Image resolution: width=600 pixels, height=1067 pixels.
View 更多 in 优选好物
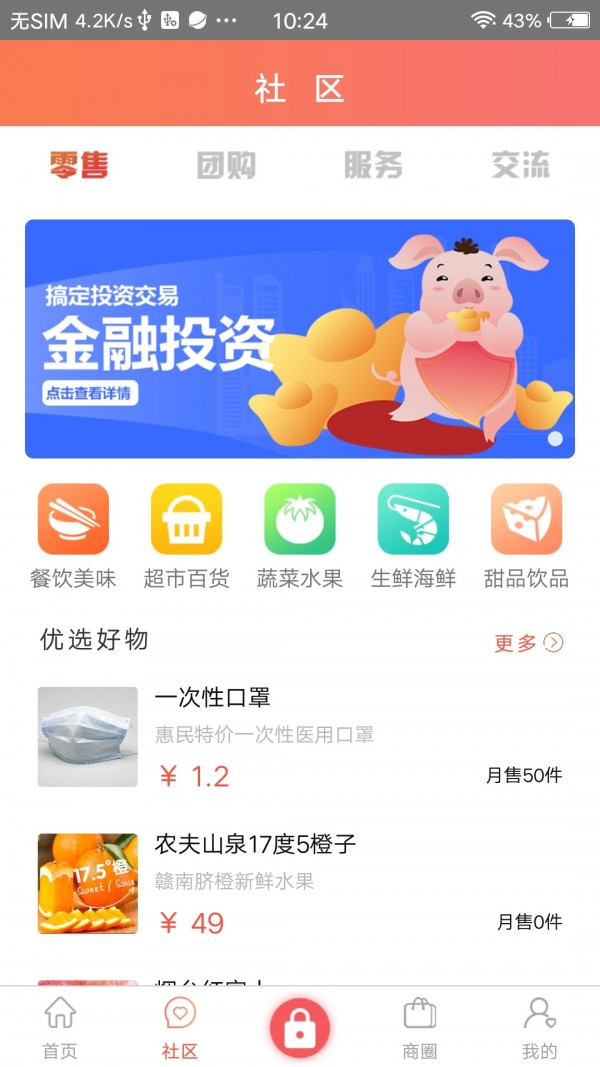(x=528, y=643)
